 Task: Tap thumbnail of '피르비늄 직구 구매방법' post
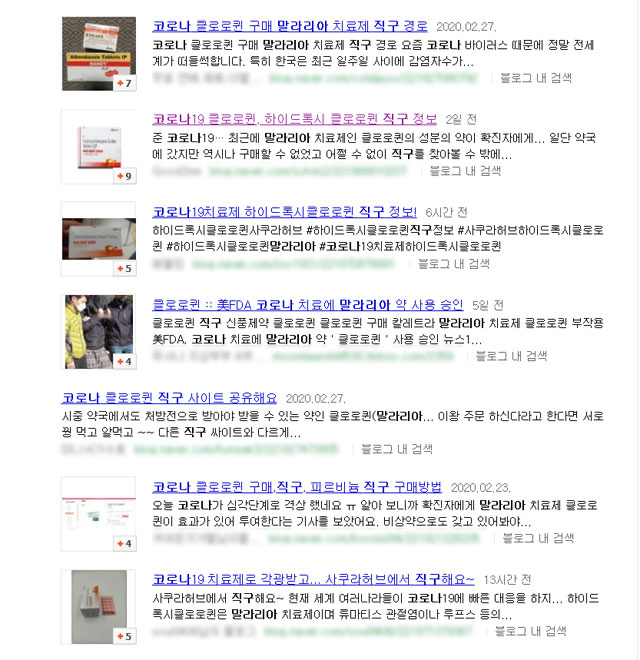pyautogui.click(x=98, y=514)
